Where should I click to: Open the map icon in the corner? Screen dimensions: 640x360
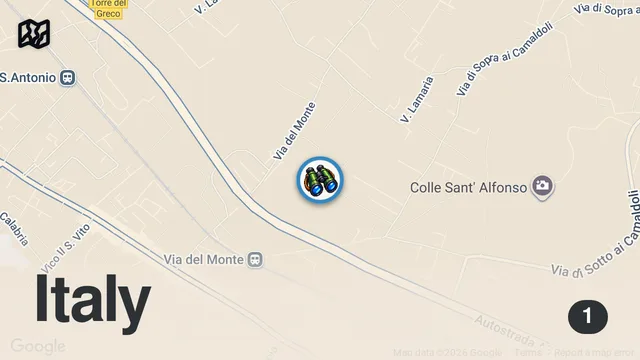[x=34, y=33]
